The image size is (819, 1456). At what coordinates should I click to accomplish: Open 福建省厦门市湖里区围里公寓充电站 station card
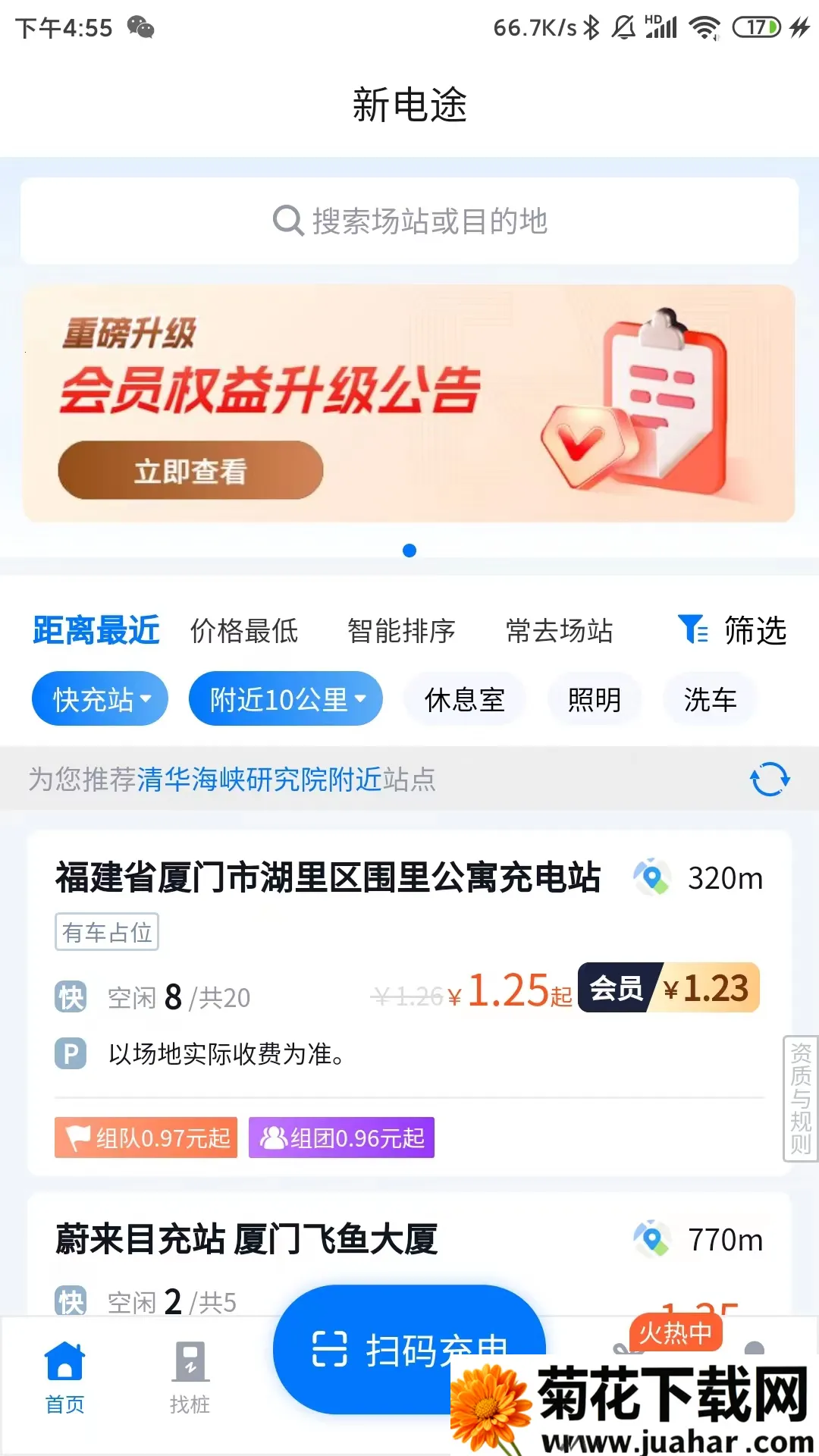pos(328,878)
